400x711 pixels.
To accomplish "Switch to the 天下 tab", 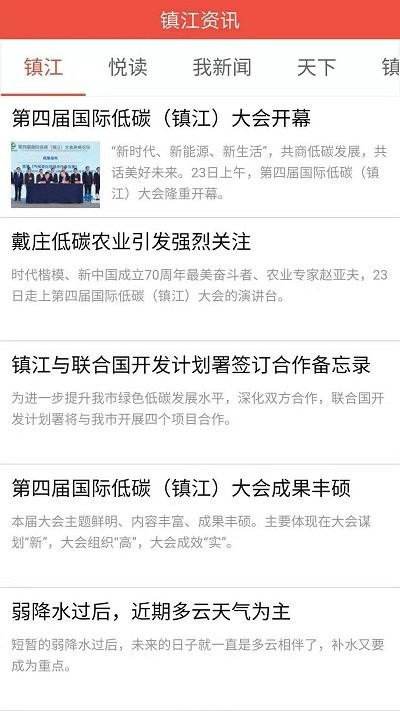I will (316, 68).
